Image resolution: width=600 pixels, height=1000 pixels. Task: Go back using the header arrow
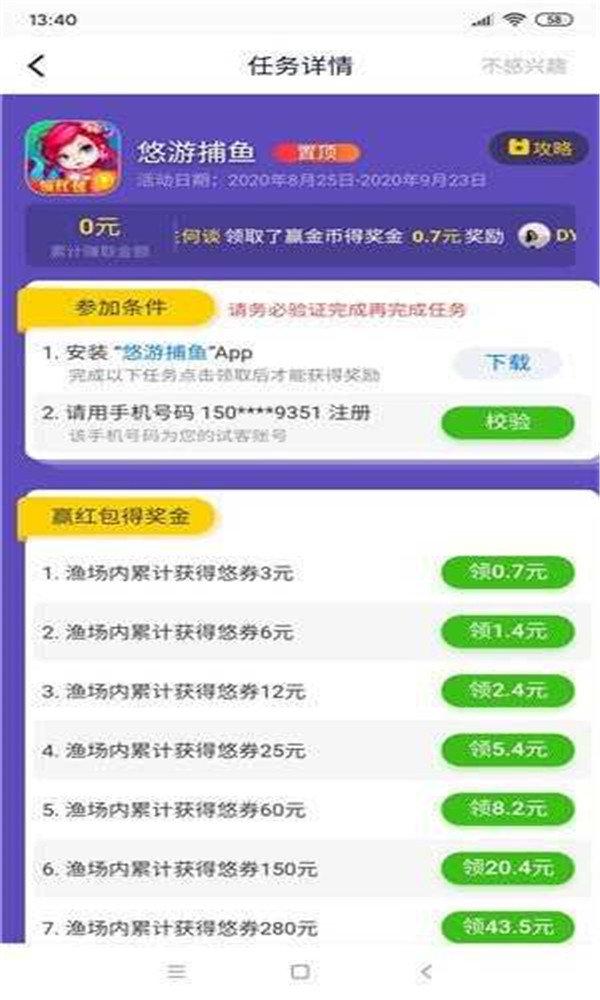pos(37,67)
